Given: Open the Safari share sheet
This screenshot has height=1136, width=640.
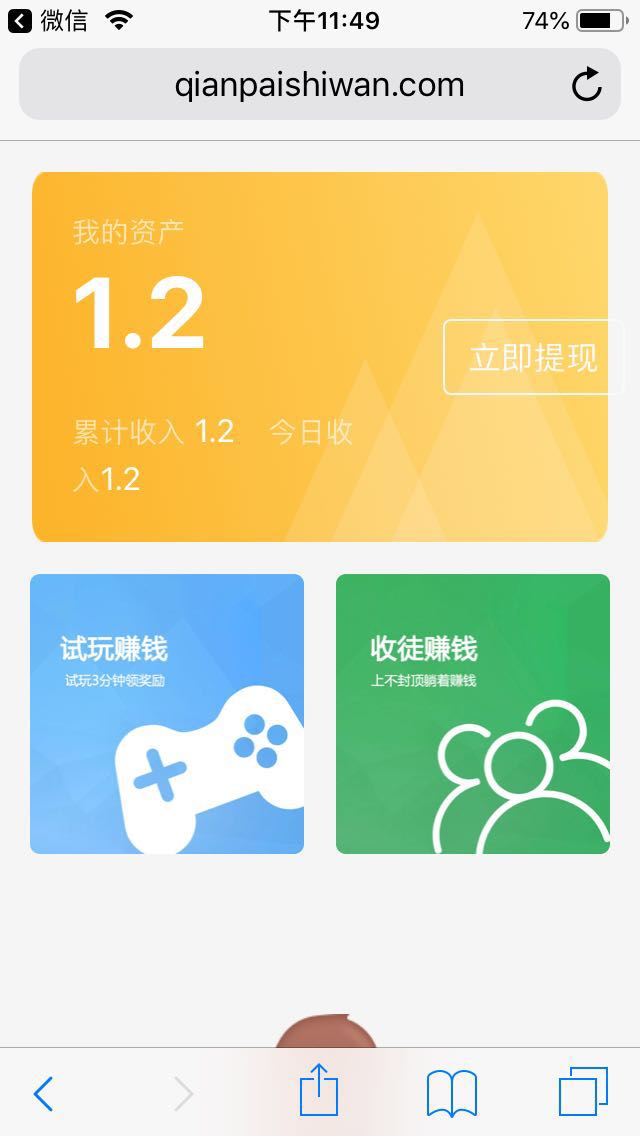Looking at the screenshot, I should click(x=319, y=1091).
